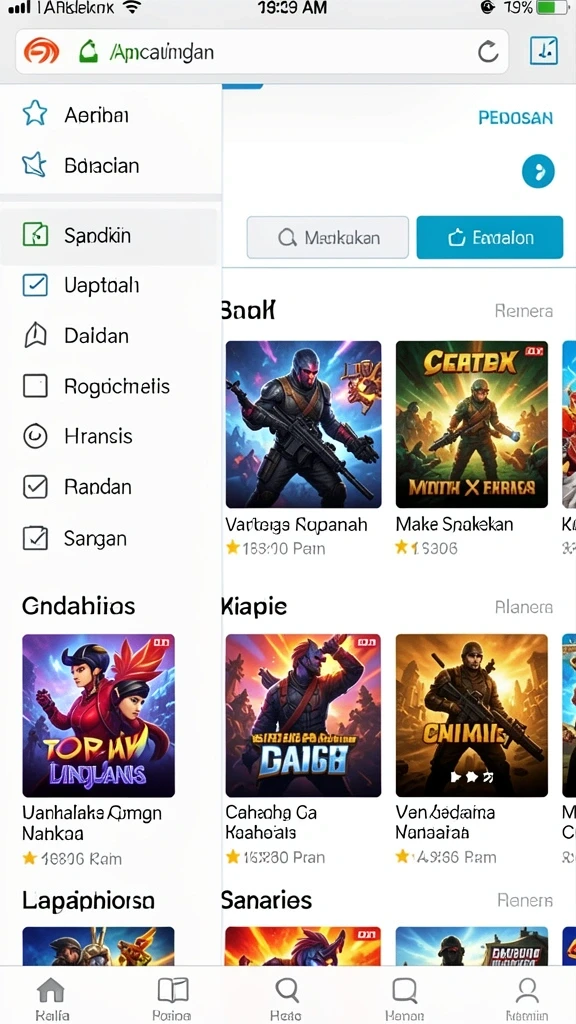Tap the blue Eanalon button
This screenshot has height=1024, width=576.
(x=490, y=238)
